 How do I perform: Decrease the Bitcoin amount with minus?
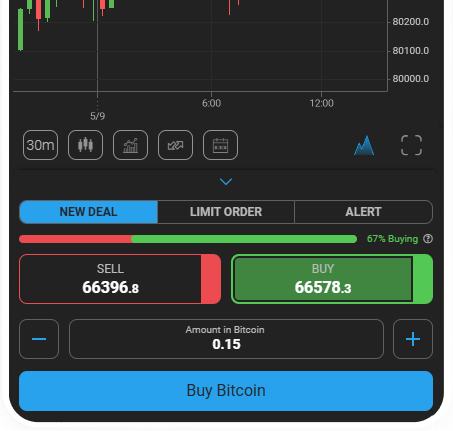(x=39, y=339)
